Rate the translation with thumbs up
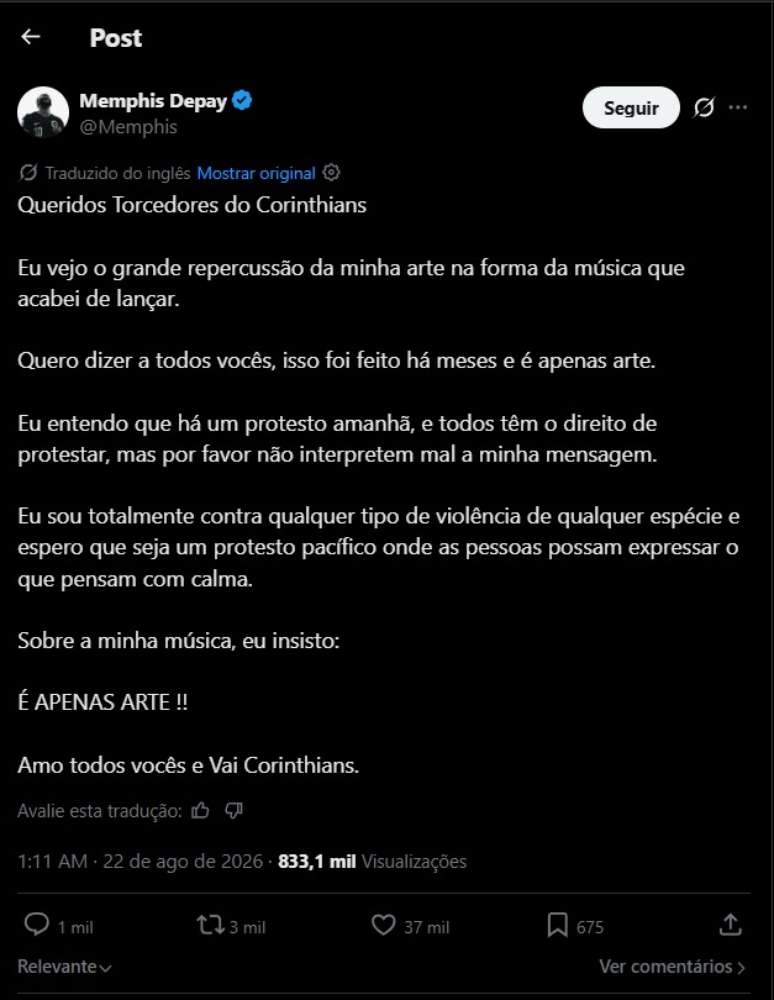Viewport: 774px width, 1000px height. (x=200, y=811)
